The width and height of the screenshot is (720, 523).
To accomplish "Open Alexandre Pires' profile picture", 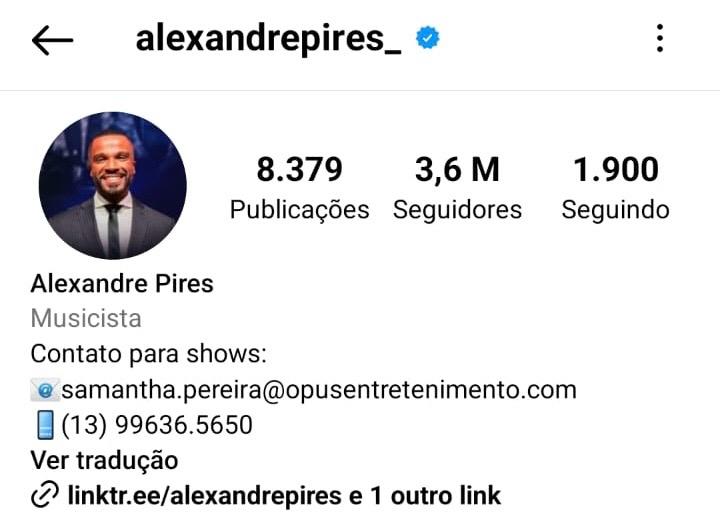I will pos(113,186).
